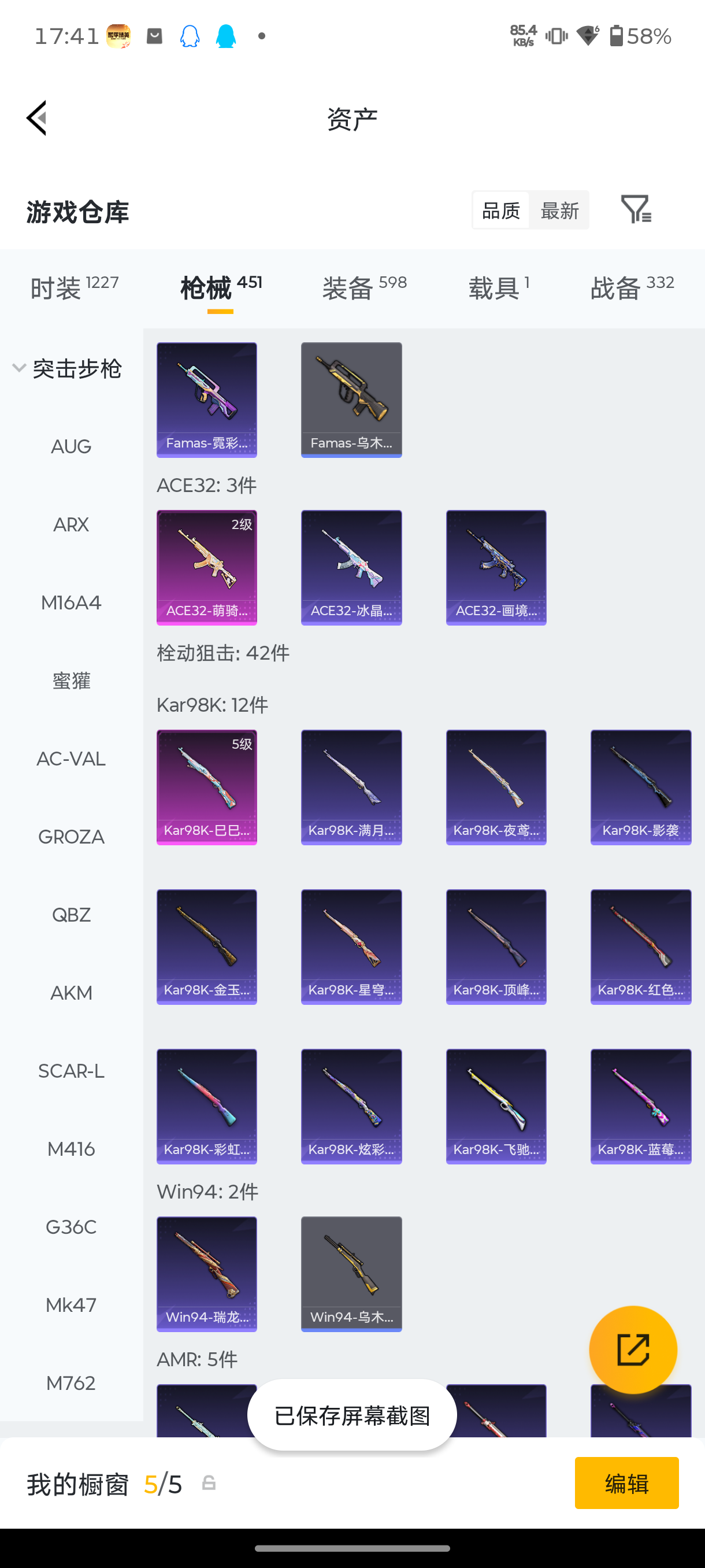Screen dimensions: 705x1568
Task: Switch to the 载具 tab
Action: tap(499, 287)
